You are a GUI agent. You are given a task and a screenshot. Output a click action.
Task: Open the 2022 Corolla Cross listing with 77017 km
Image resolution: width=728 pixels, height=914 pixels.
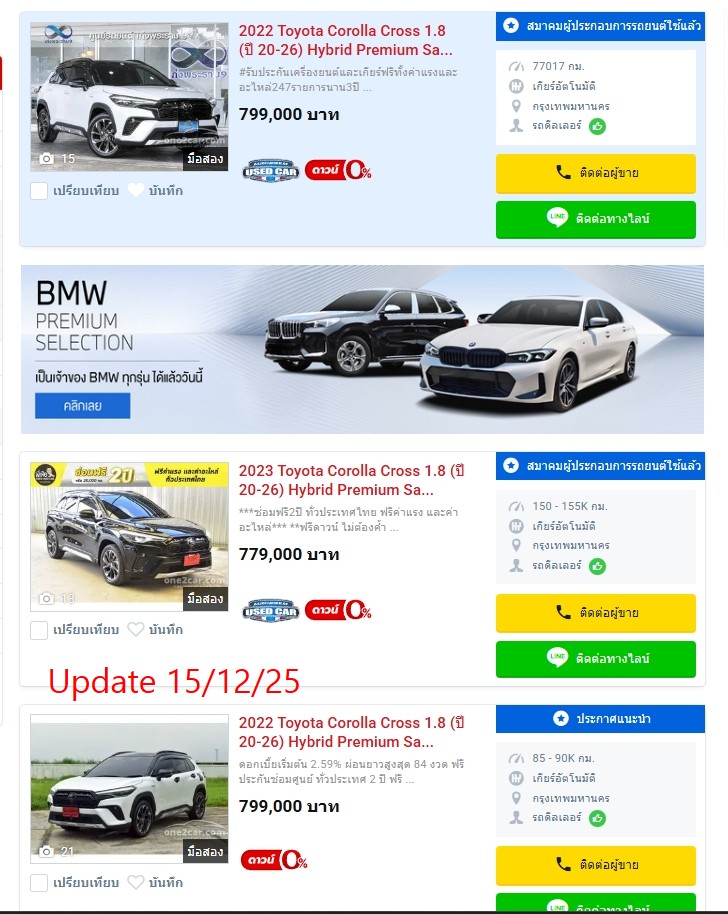(x=345, y=40)
